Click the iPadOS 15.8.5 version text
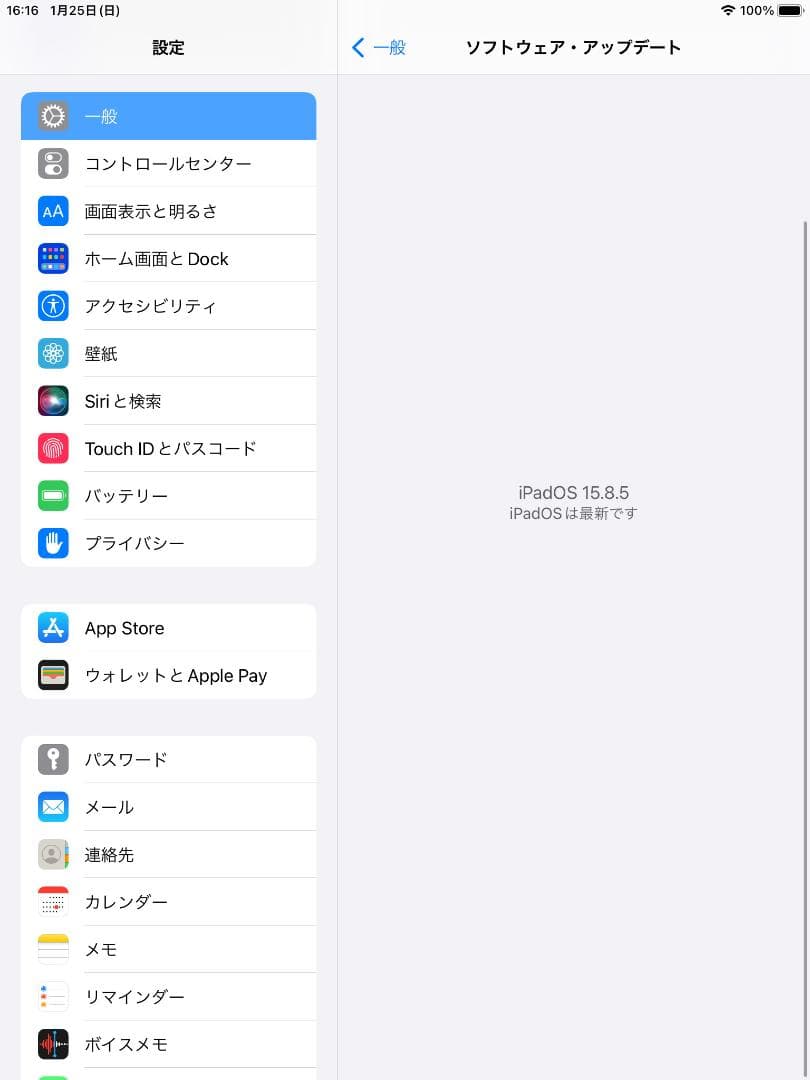The image size is (810, 1080). click(x=572, y=492)
